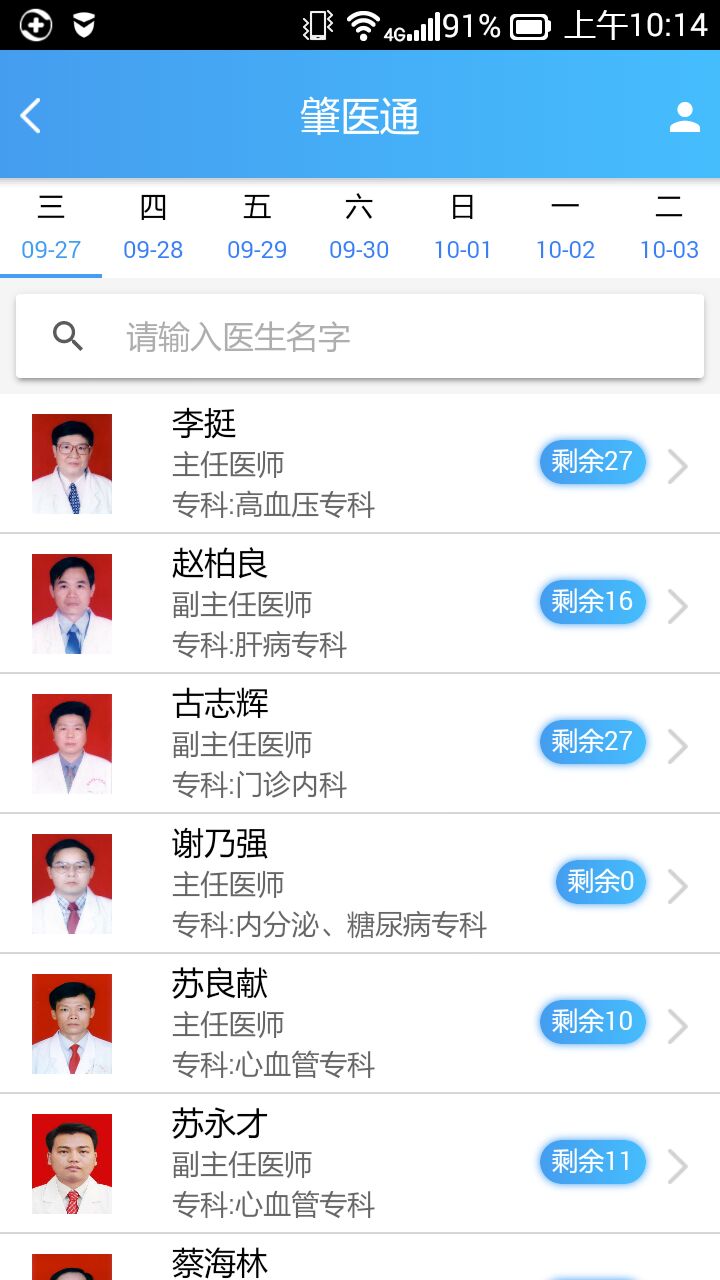
Task: Switch to the 10-01 date tab
Action: (x=462, y=228)
